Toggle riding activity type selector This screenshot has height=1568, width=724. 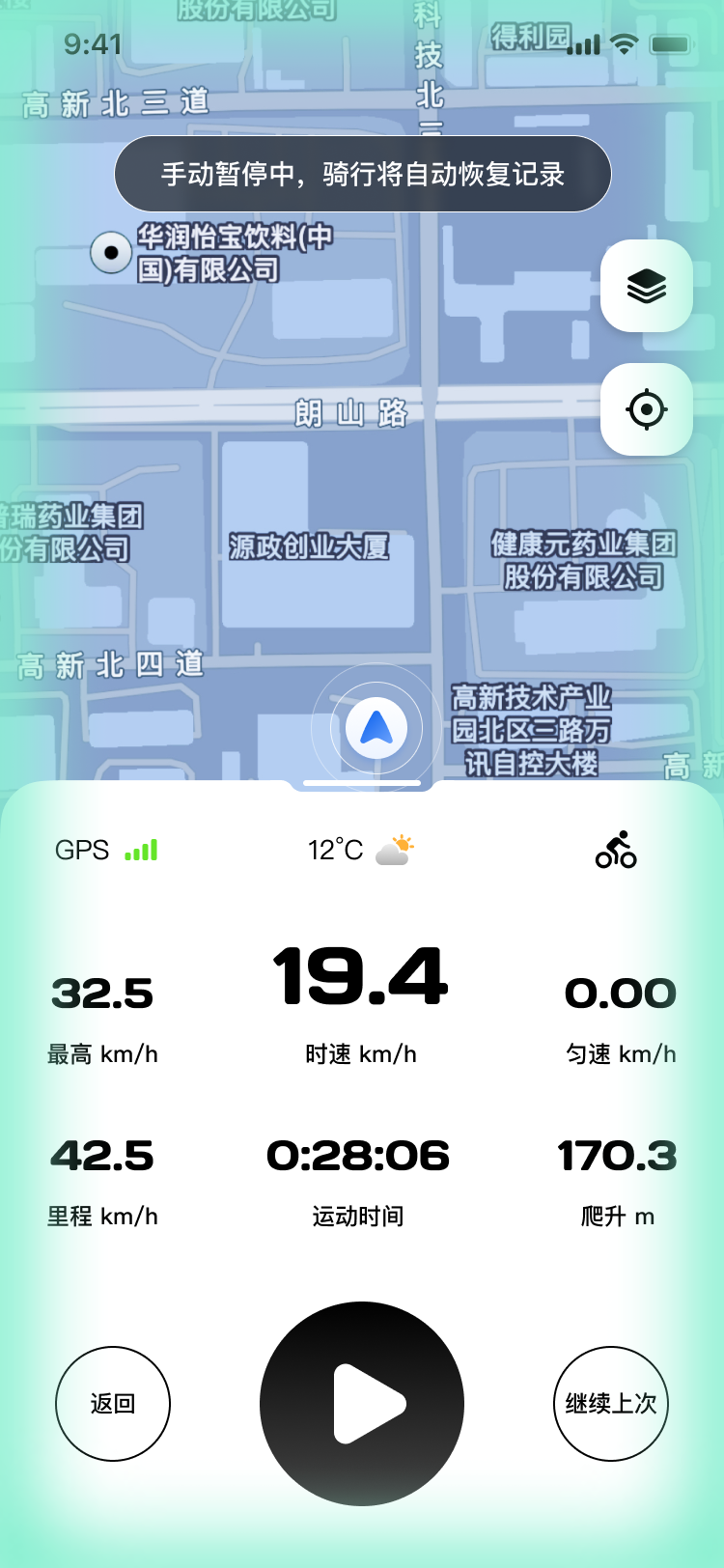(615, 851)
